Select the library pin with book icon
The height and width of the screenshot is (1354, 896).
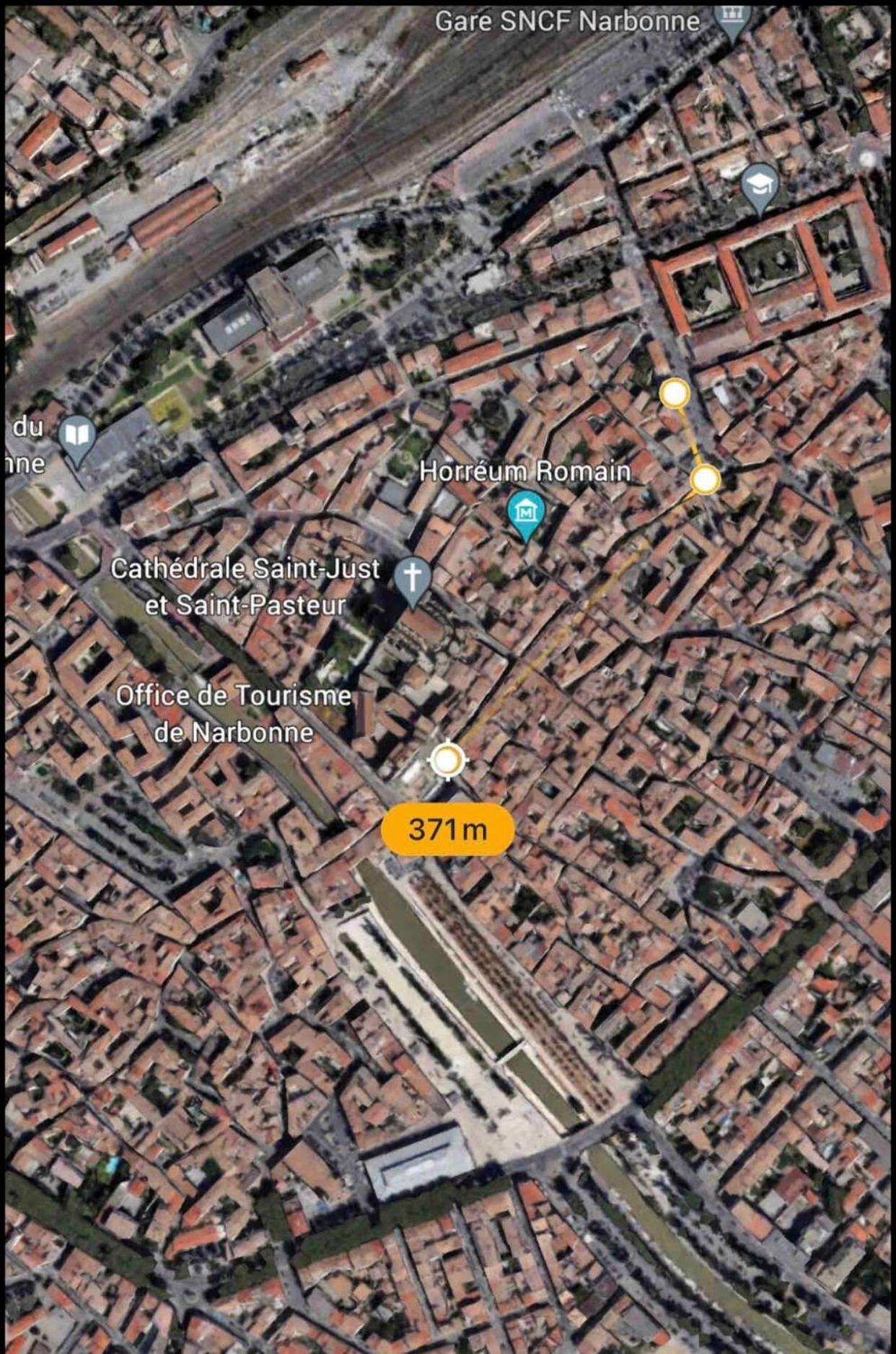pos(77,436)
